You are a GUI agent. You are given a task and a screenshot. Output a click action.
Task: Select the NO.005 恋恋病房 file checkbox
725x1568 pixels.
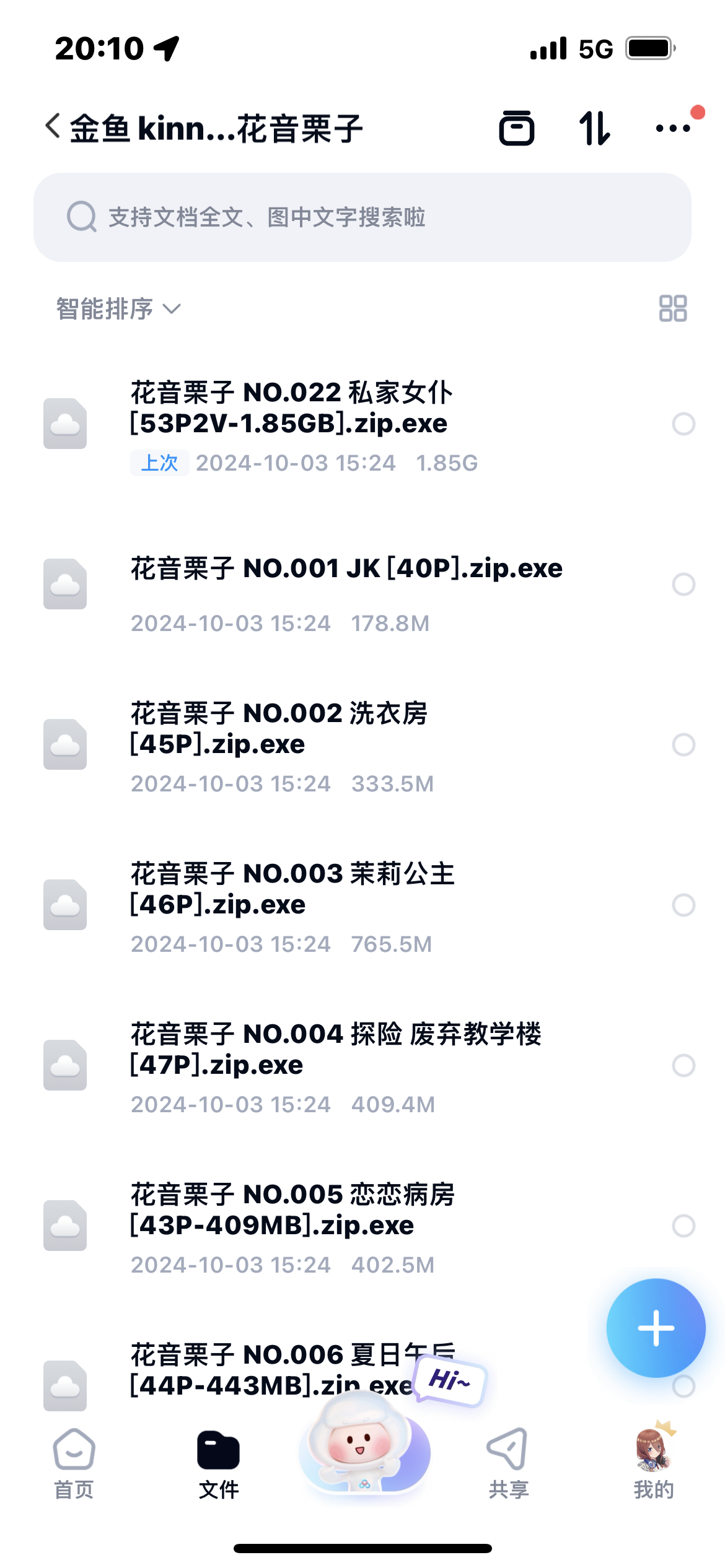[683, 1226]
